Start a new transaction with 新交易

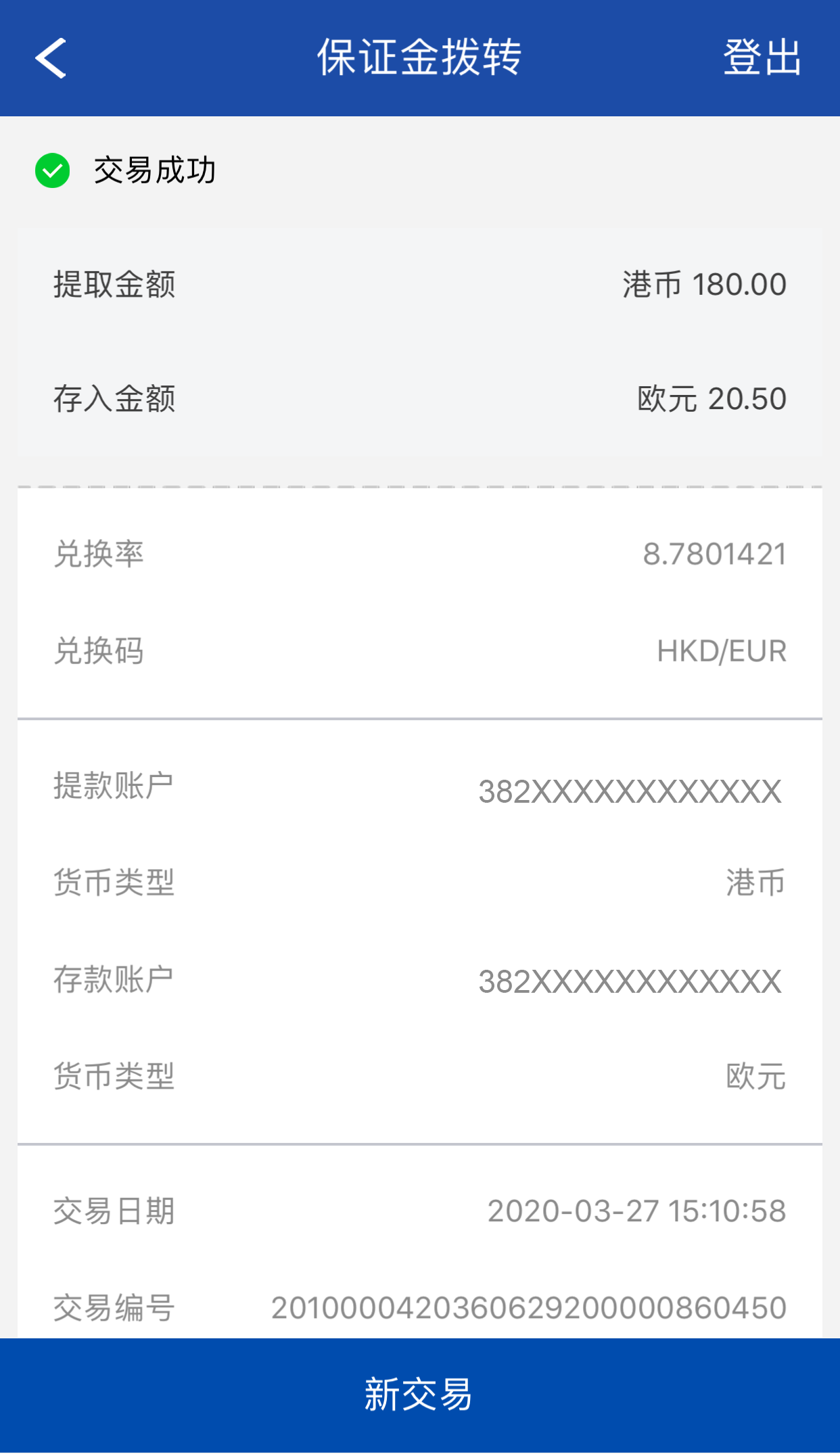pyautogui.click(x=419, y=1394)
